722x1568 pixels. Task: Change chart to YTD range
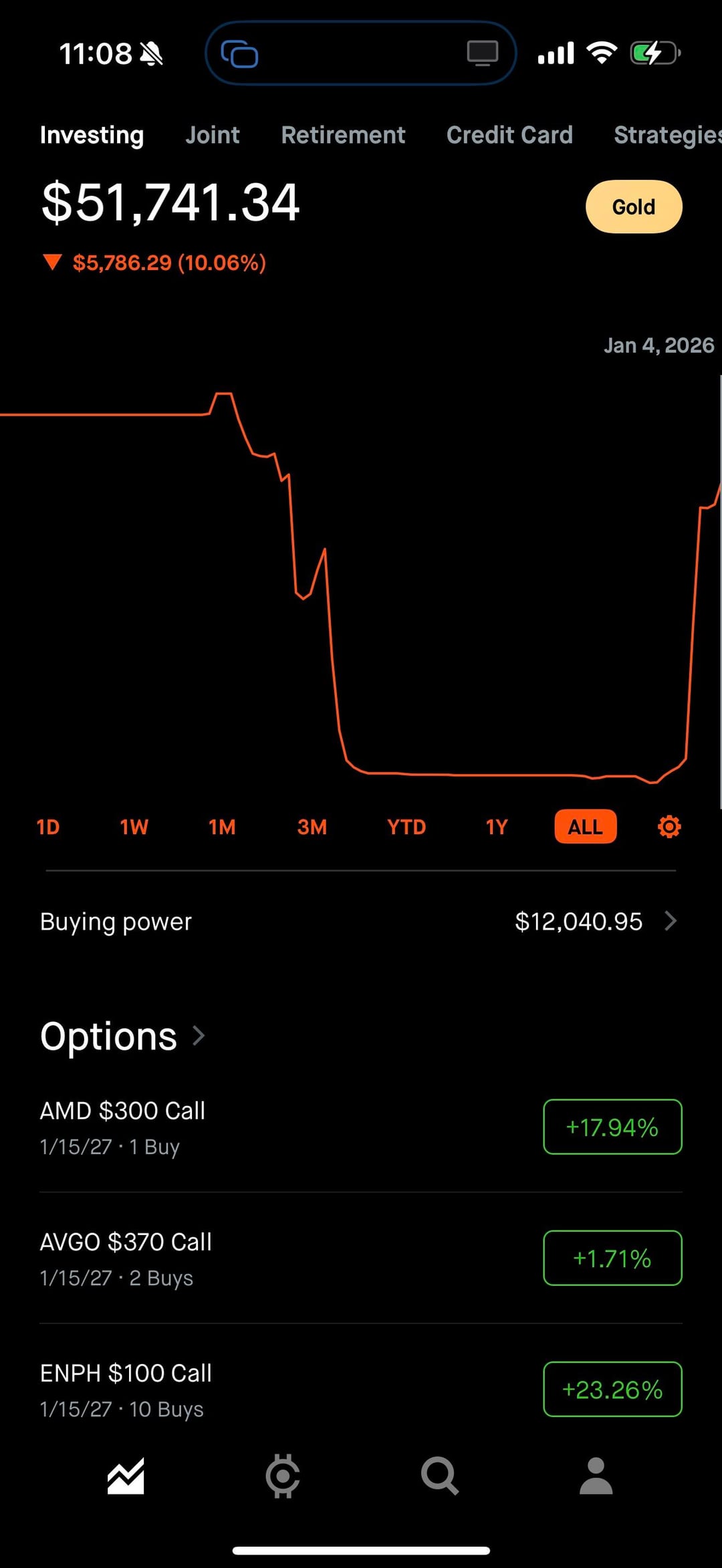click(406, 827)
